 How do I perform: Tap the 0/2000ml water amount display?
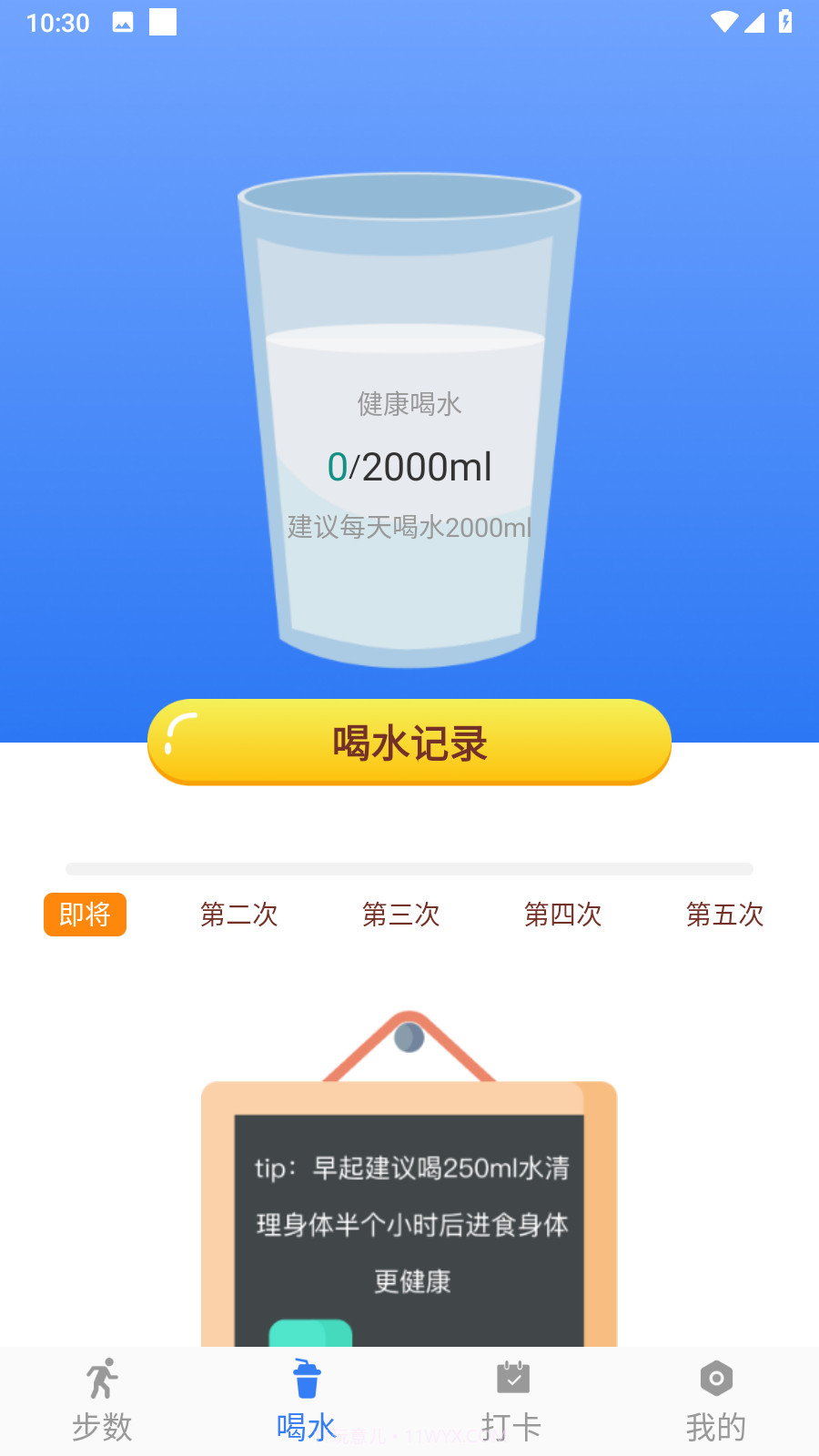click(x=409, y=467)
